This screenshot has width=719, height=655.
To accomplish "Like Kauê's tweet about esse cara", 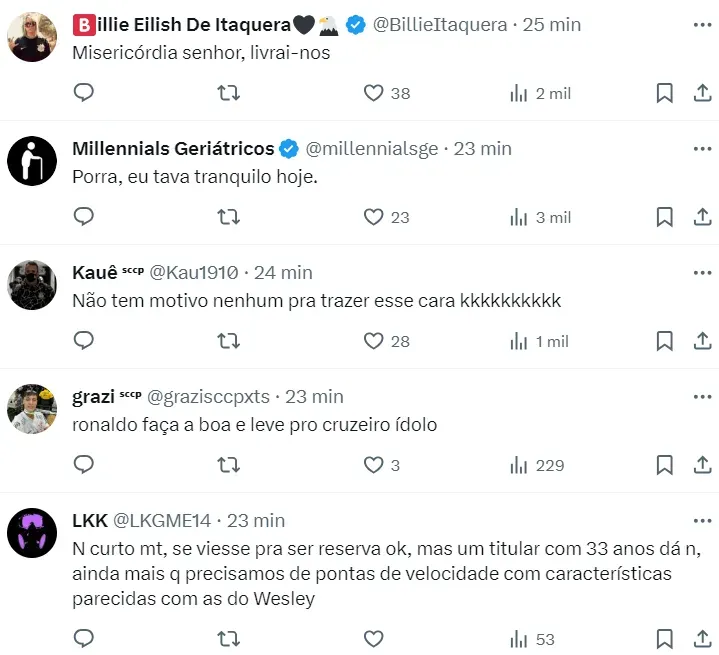I will pos(373,341).
